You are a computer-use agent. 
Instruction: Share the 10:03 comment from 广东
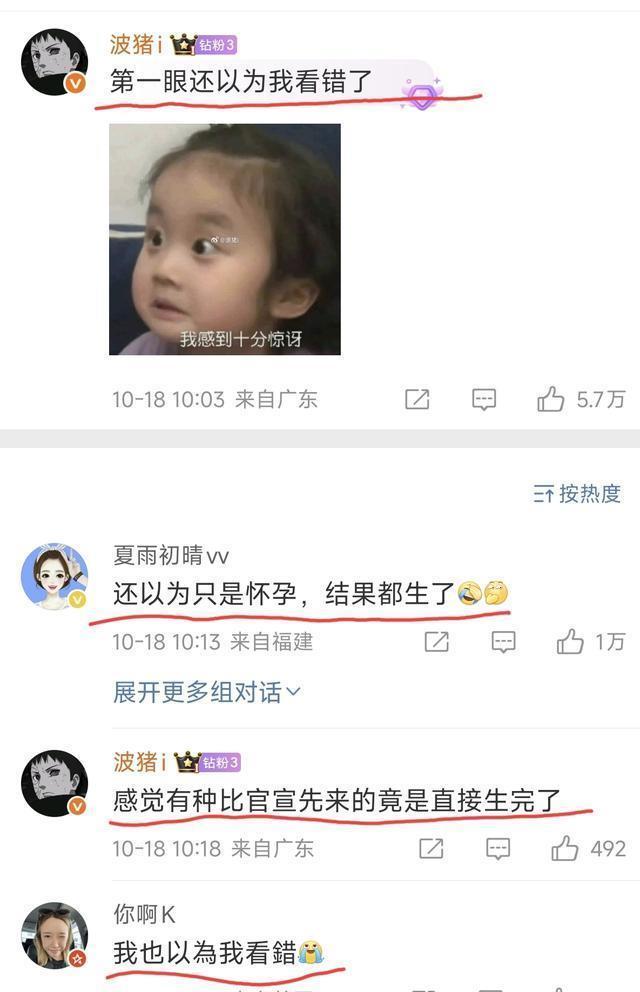point(417,400)
